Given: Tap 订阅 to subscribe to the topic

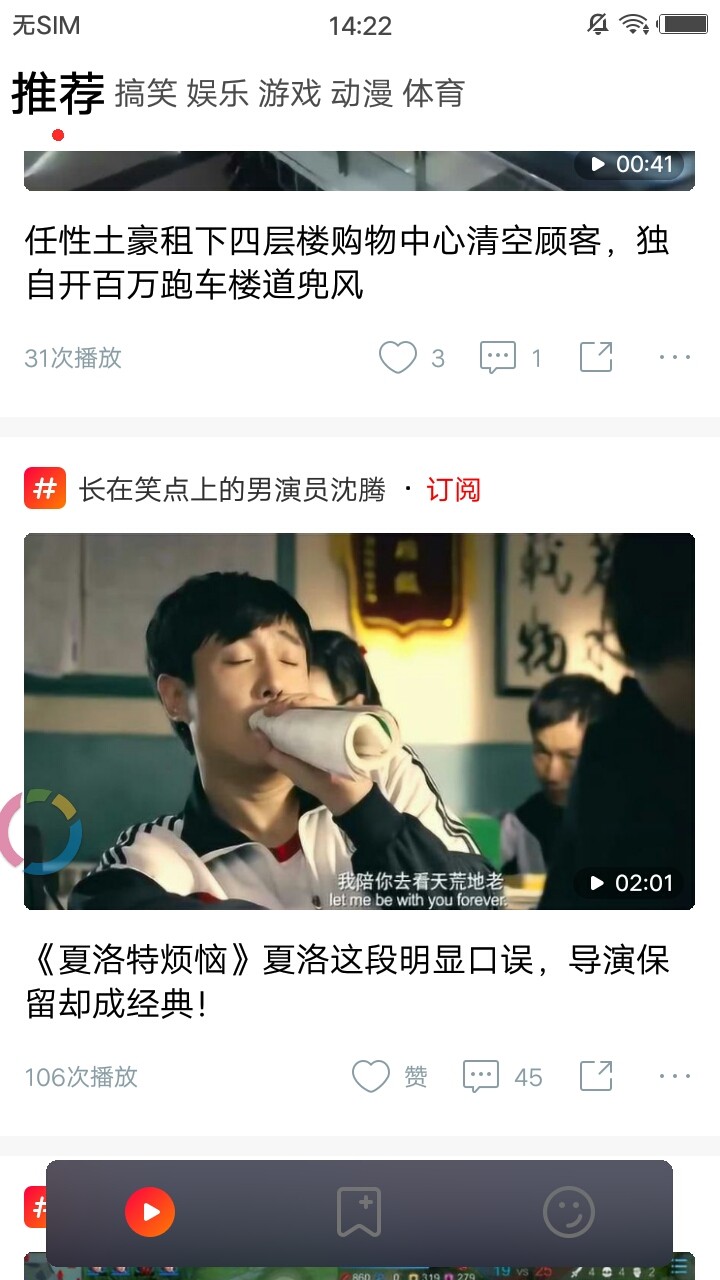Looking at the screenshot, I should (x=453, y=489).
